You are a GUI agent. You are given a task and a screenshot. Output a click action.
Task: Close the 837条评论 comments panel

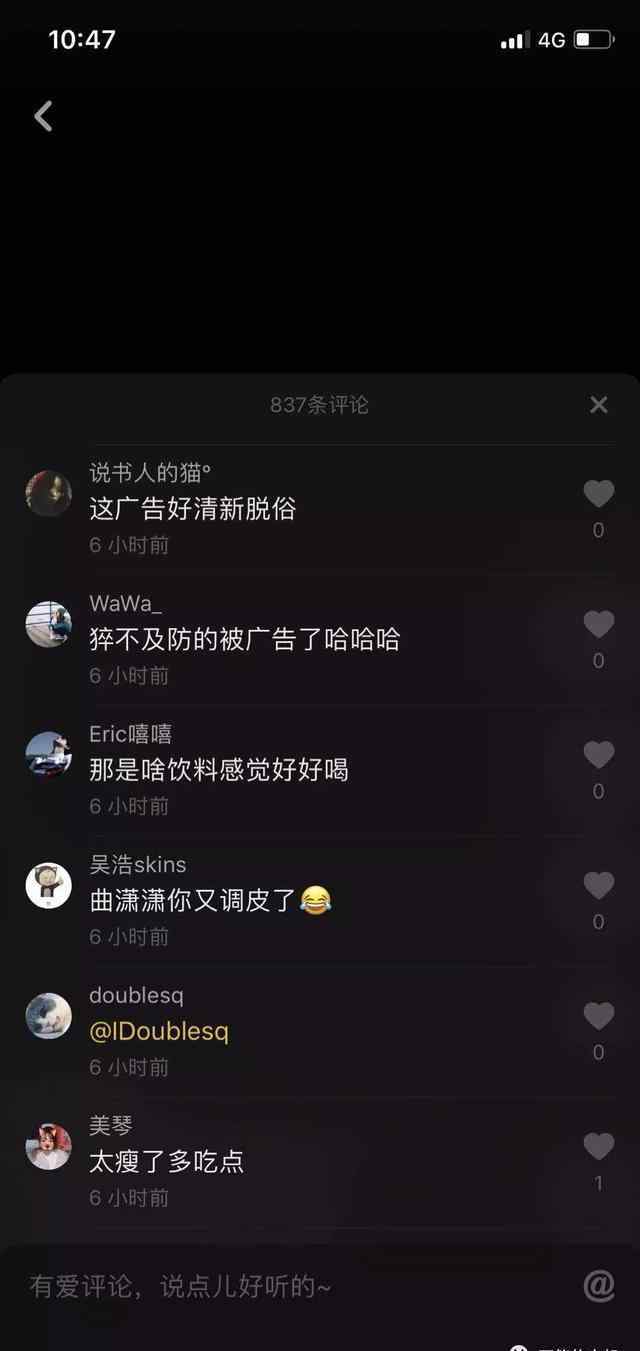598,404
